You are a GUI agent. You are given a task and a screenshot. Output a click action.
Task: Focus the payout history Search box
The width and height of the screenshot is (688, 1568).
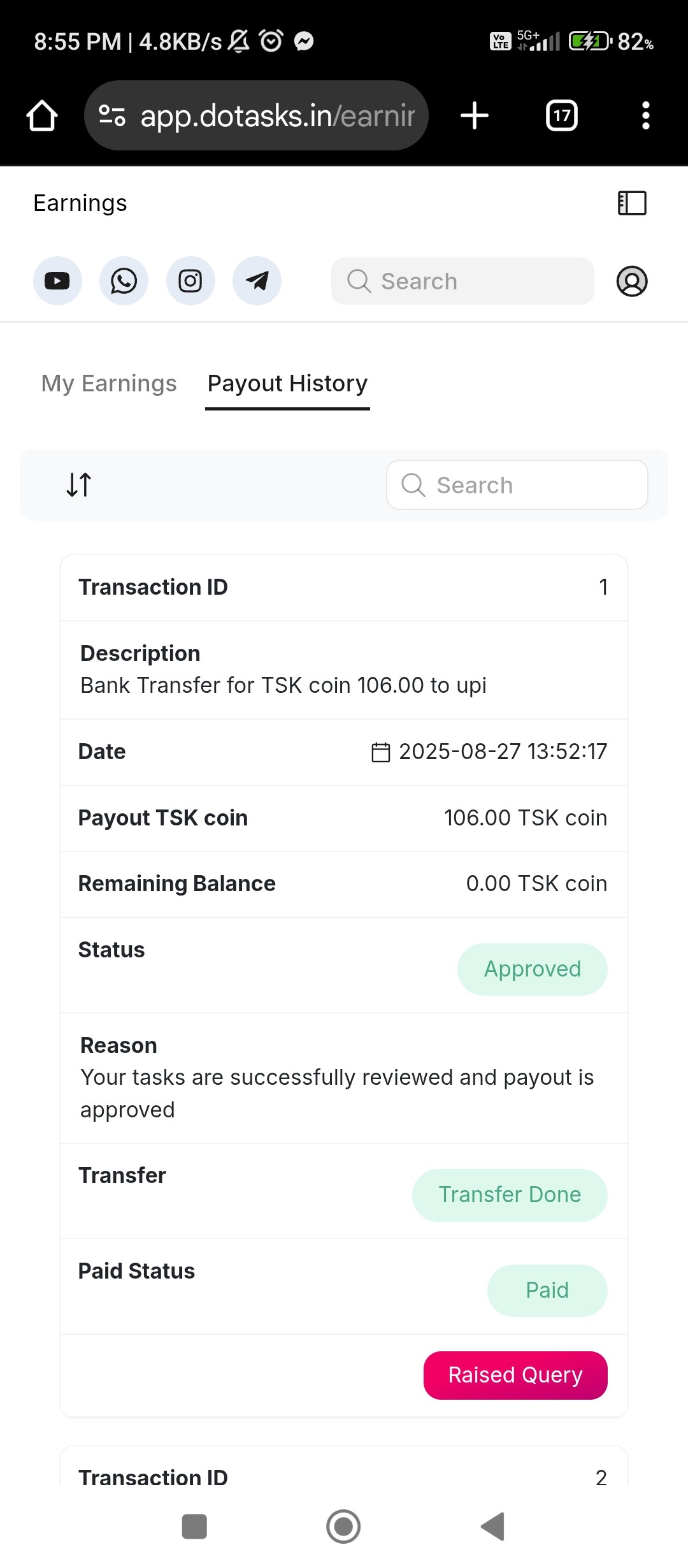517,485
